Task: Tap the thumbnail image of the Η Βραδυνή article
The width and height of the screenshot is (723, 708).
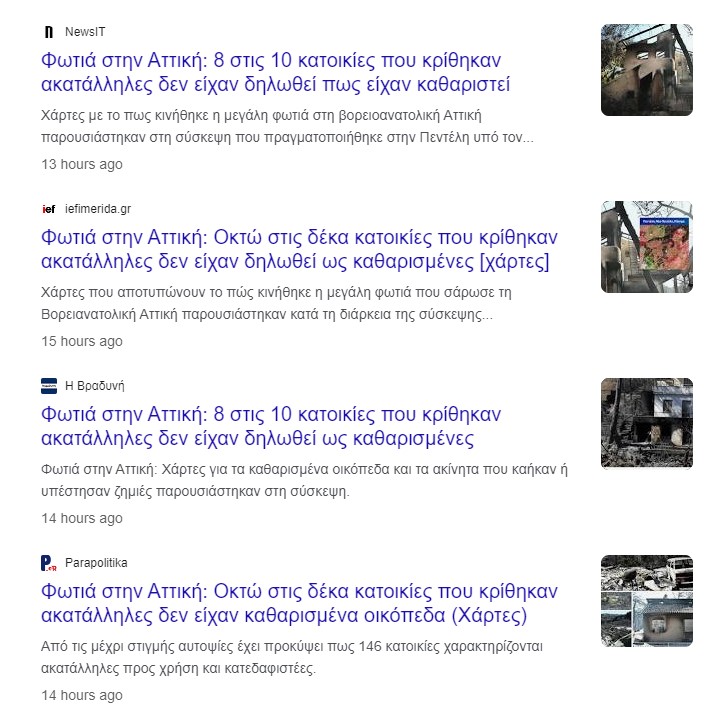Action: (x=646, y=424)
